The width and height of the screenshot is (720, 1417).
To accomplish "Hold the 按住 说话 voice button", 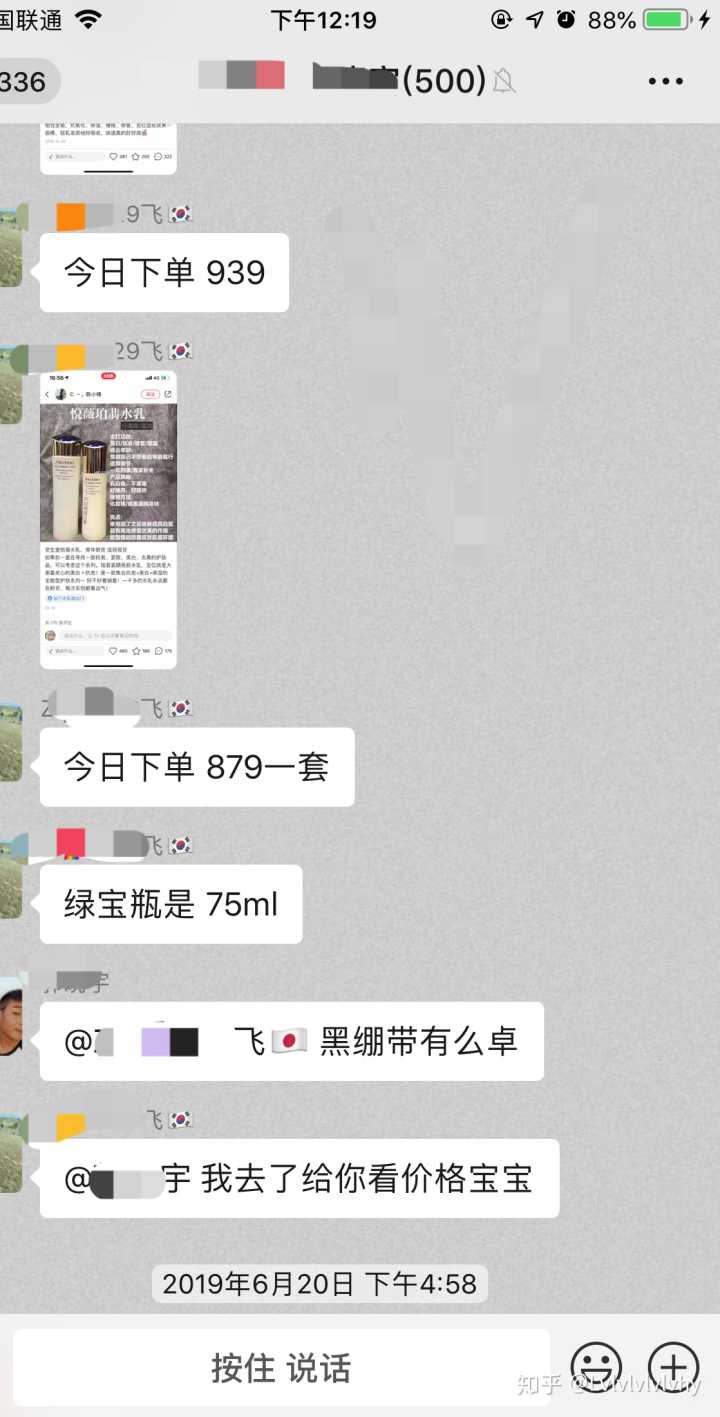I will 281,1367.
